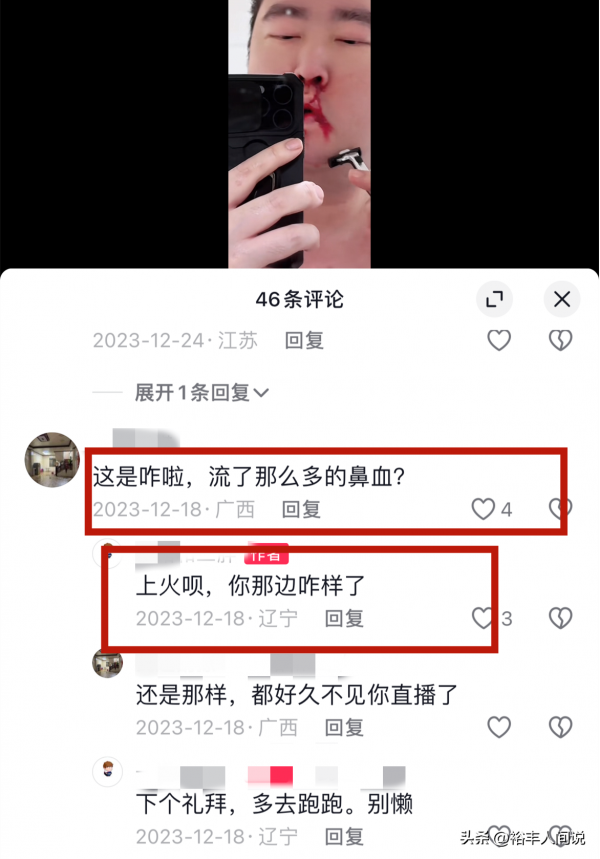Reply to the comment 这是咋啦，流了那么多的鼻血？
This screenshot has width=600, height=859.
[x=301, y=510]
